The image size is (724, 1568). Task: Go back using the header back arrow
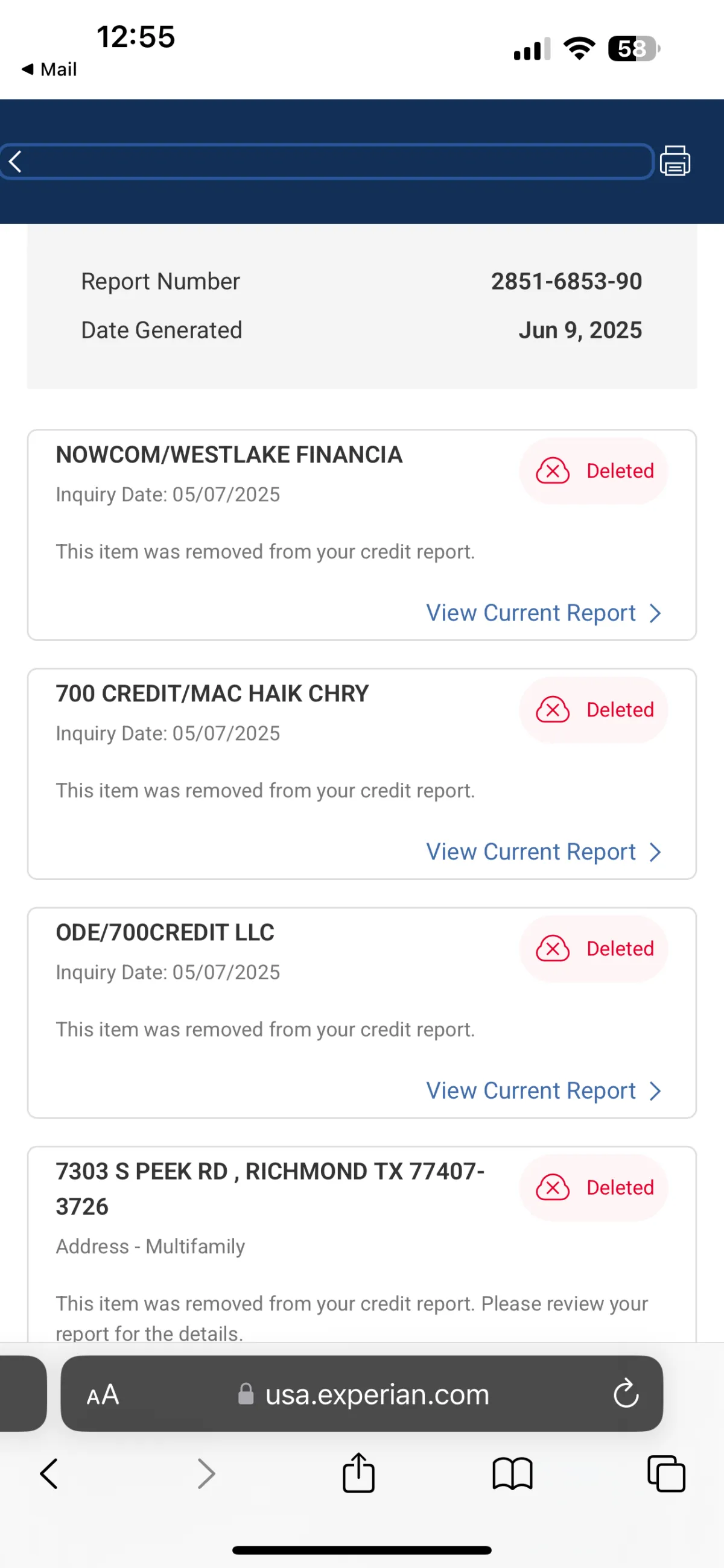15,161
